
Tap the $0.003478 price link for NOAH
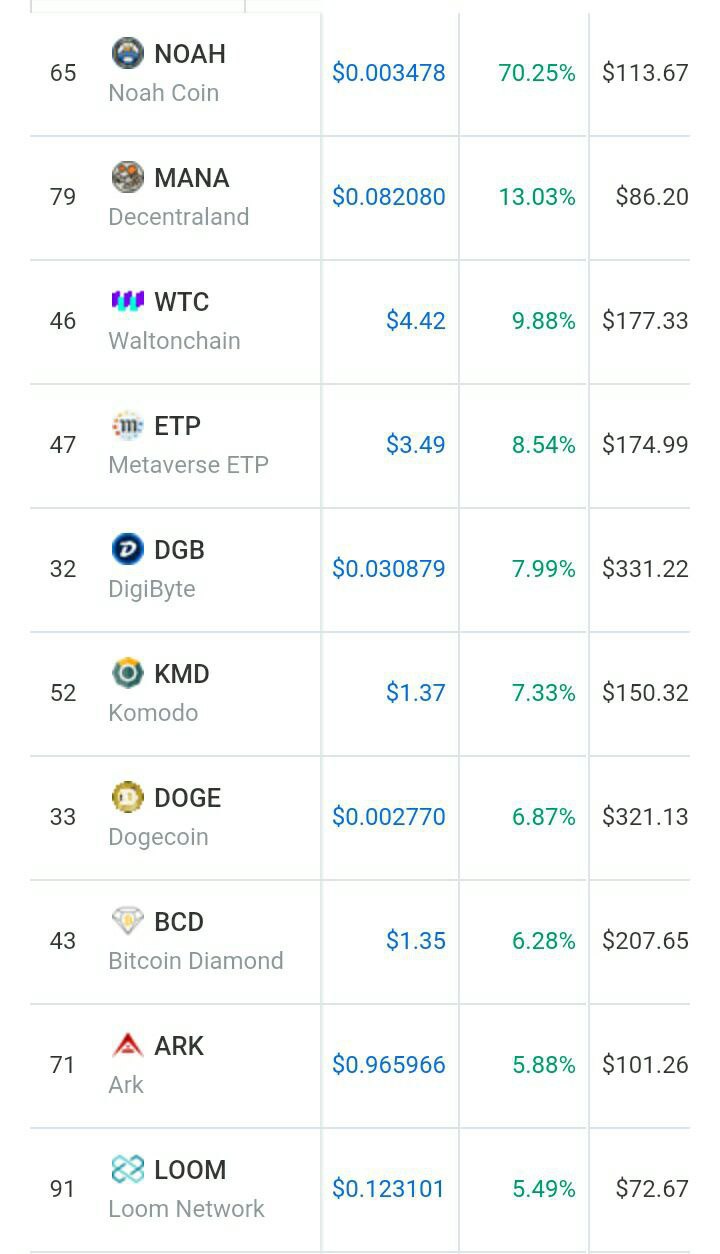tap(389, 73)
